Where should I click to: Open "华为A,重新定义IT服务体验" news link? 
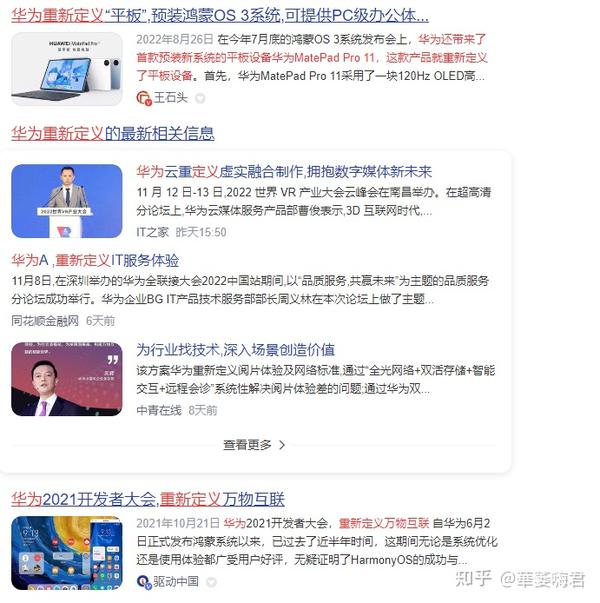95,260
